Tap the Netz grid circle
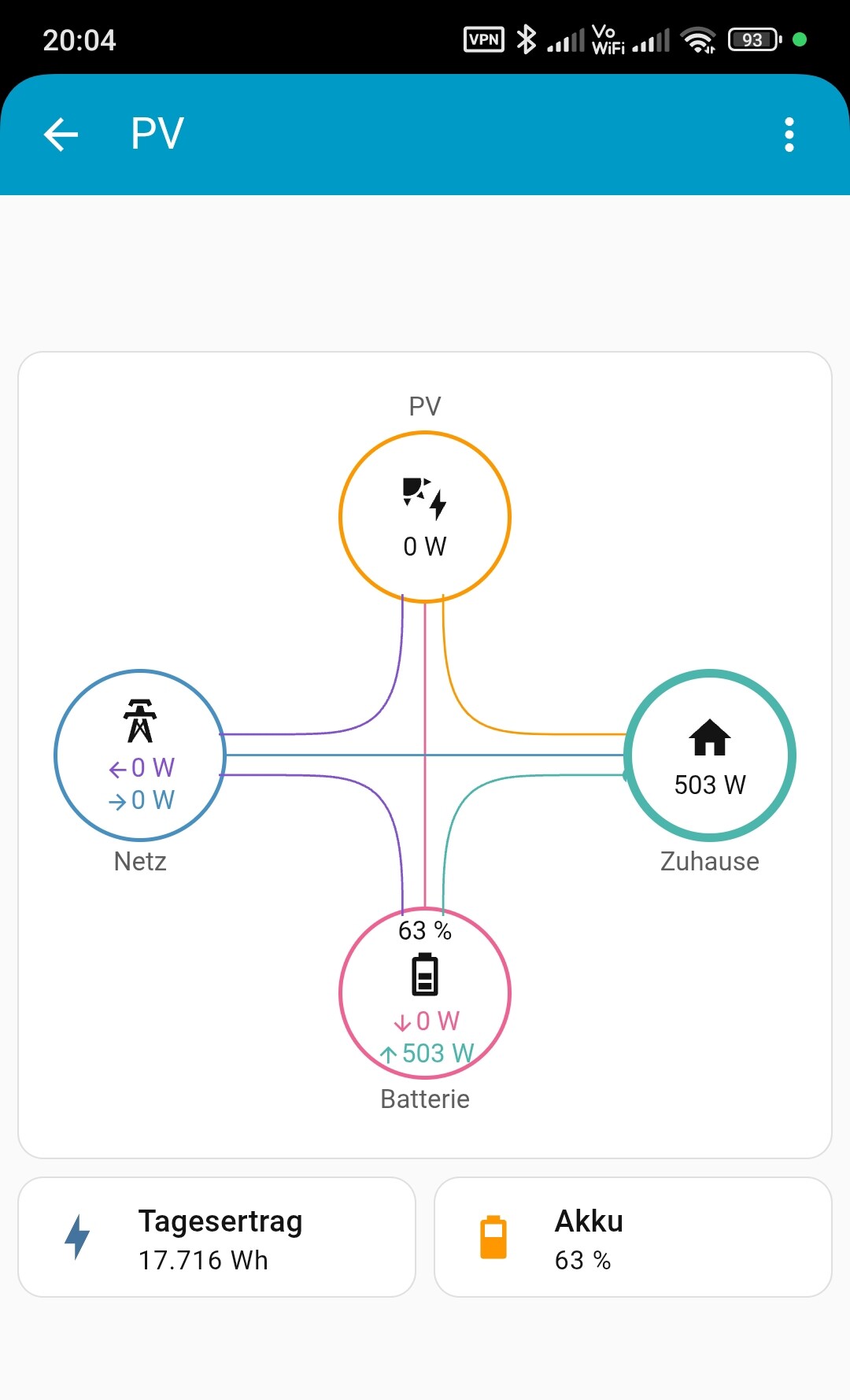The height and width of the screenshot is (1400, 850). click(140, 755)
